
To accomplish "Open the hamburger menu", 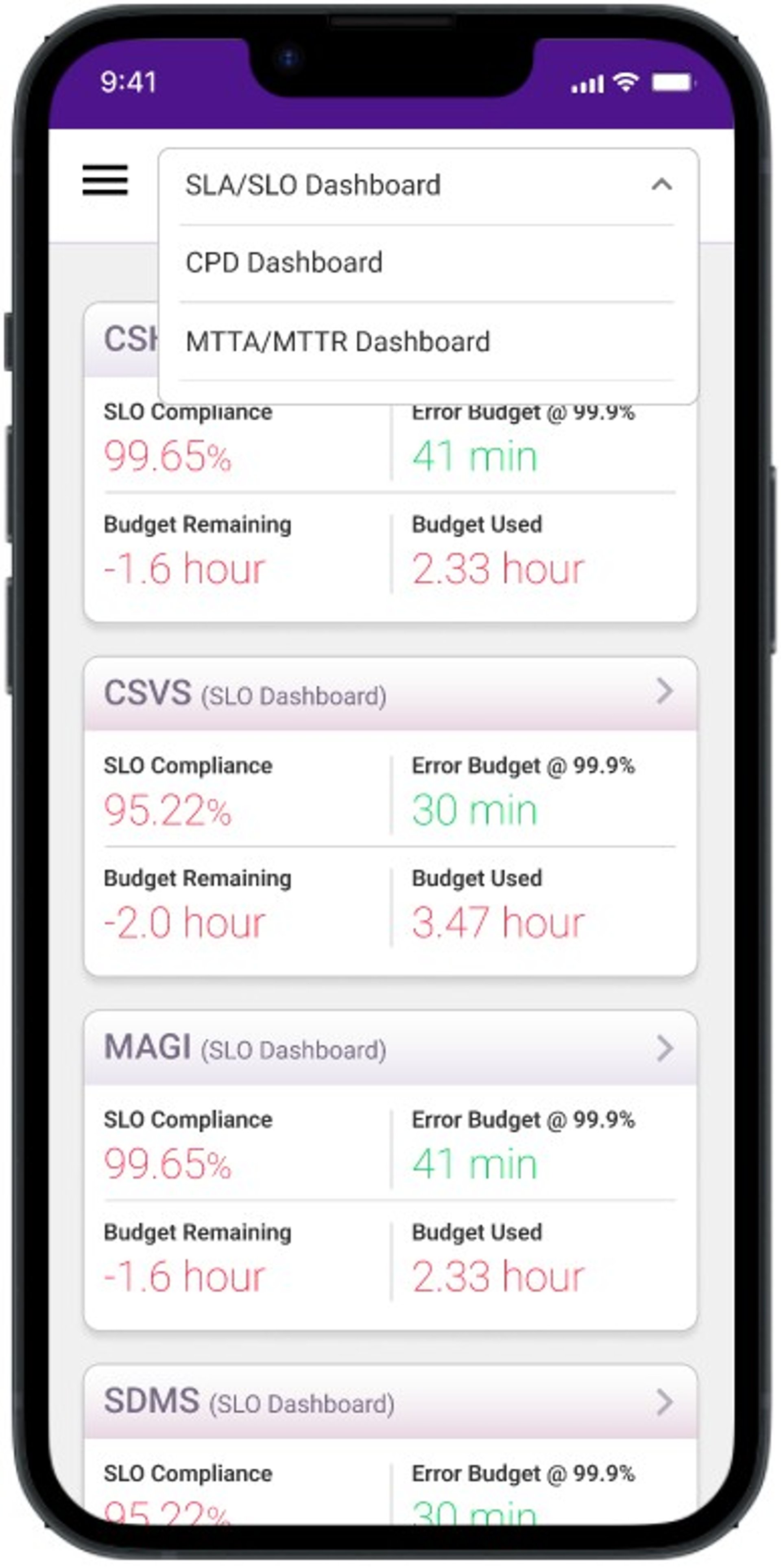I will click(105, 180).
